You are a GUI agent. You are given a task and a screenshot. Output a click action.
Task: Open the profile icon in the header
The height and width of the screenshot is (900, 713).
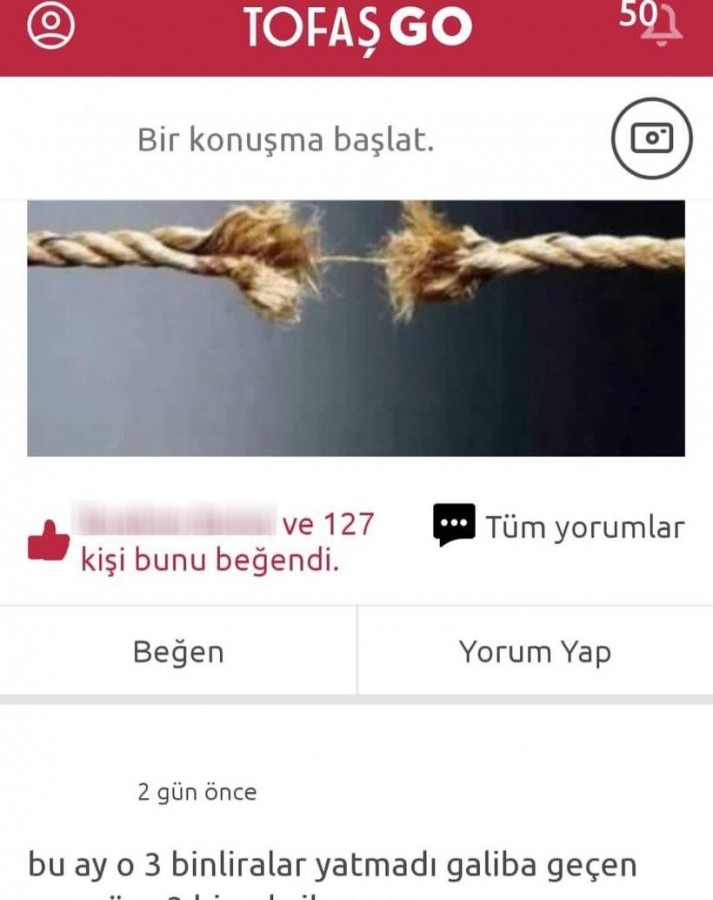[x=51, y=27]
